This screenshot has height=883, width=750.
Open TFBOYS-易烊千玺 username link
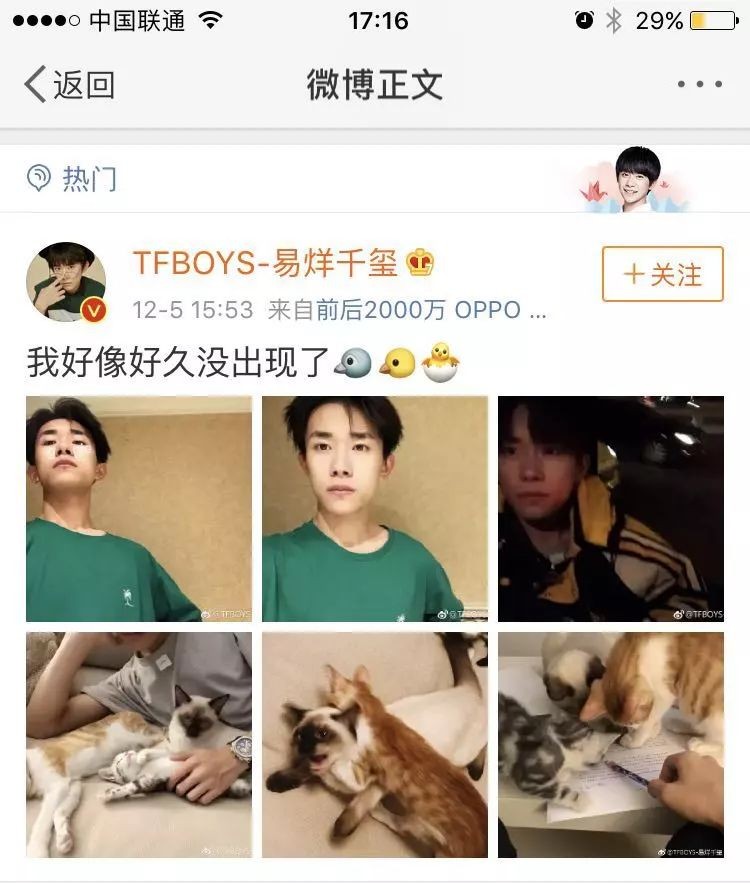[x=266, y=263]
